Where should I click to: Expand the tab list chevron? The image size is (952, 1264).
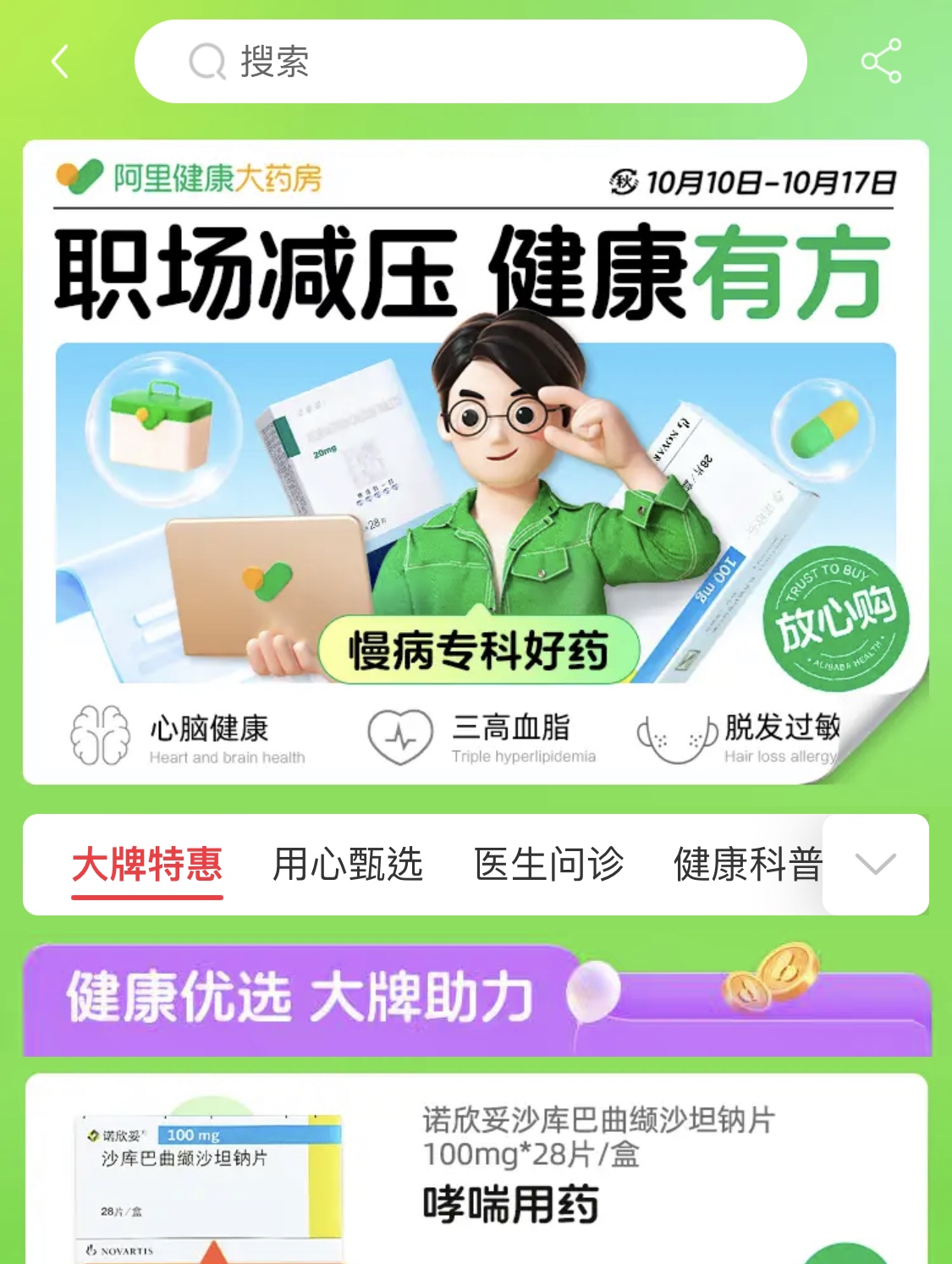(875, 865)
